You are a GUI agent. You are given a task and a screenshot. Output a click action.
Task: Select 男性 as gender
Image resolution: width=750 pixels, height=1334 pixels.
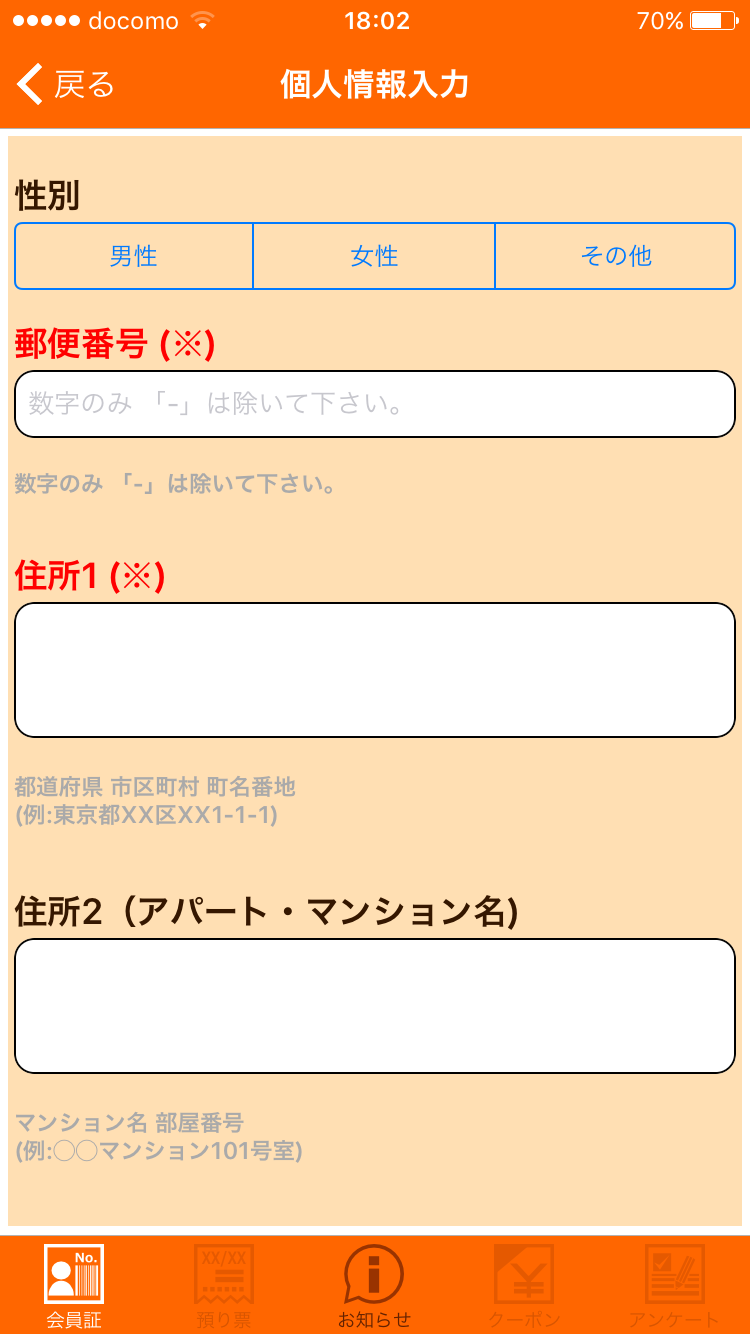pos(134,256)
